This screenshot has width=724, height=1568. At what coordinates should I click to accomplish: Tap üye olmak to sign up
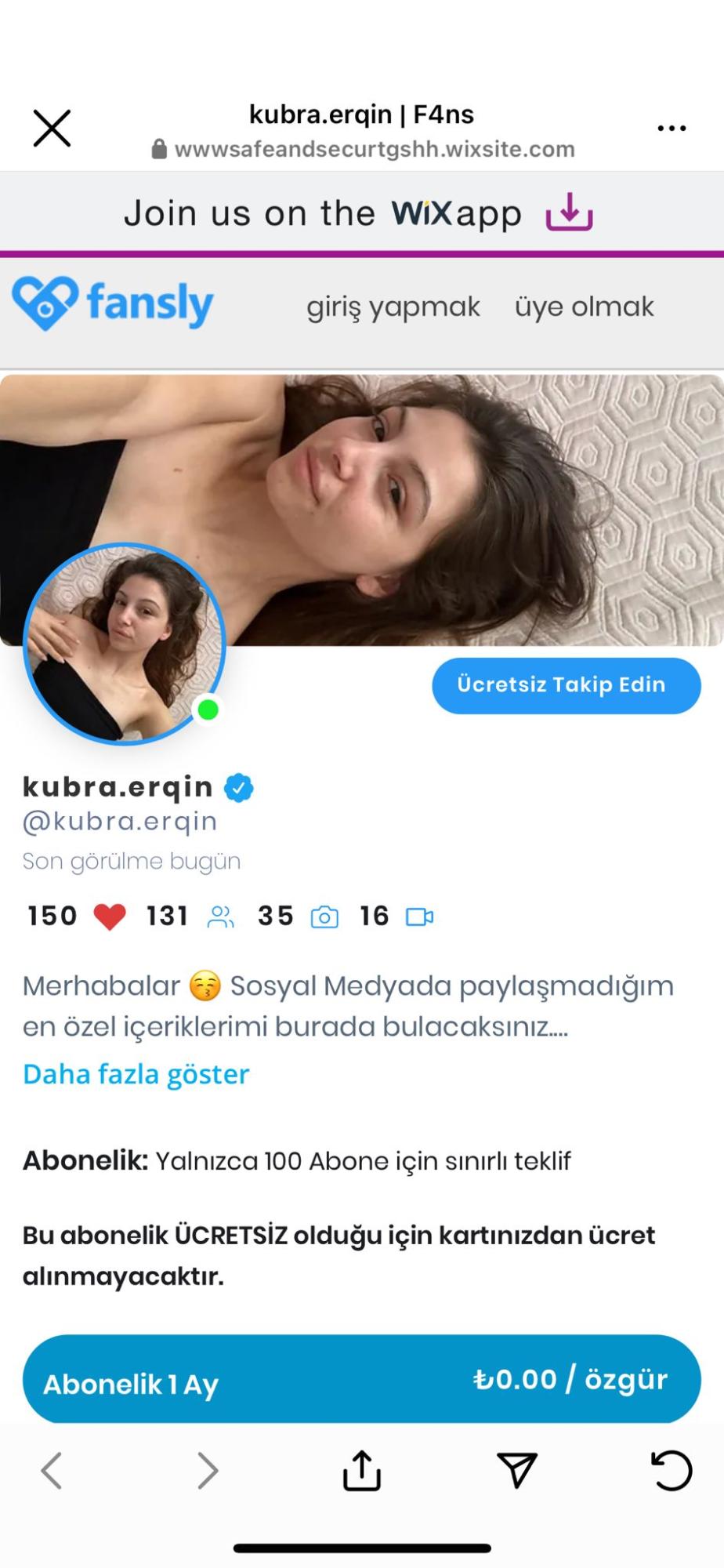tap(584, 307)
